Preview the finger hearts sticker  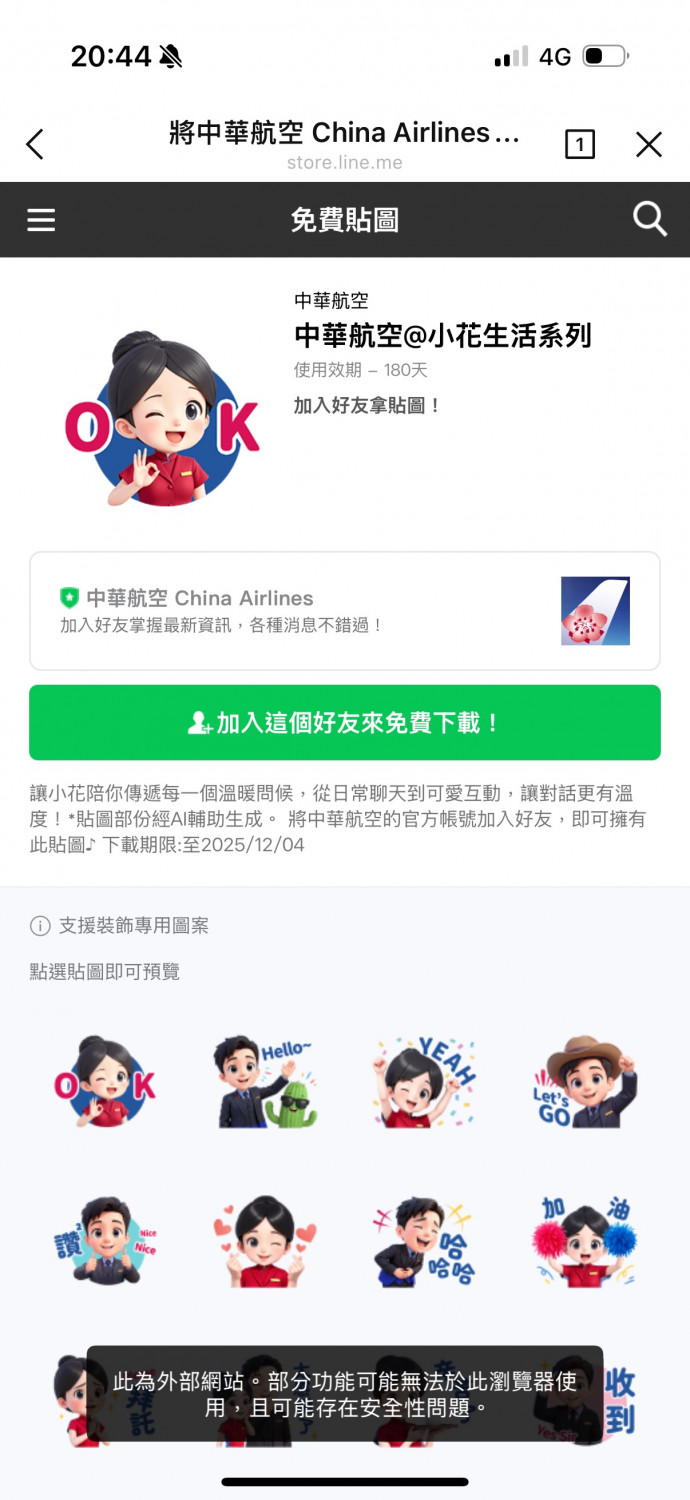point(265,1241)
